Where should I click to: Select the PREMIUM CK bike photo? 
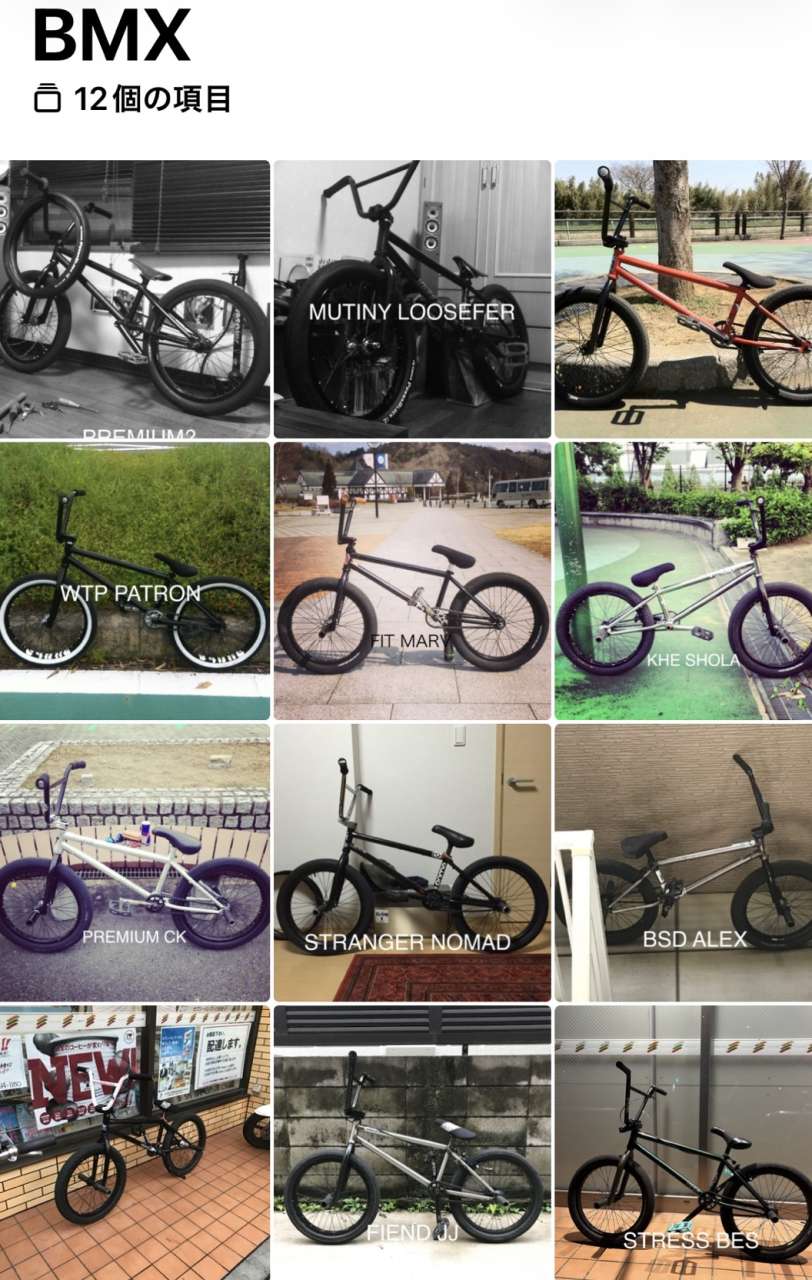click(135, 863)
